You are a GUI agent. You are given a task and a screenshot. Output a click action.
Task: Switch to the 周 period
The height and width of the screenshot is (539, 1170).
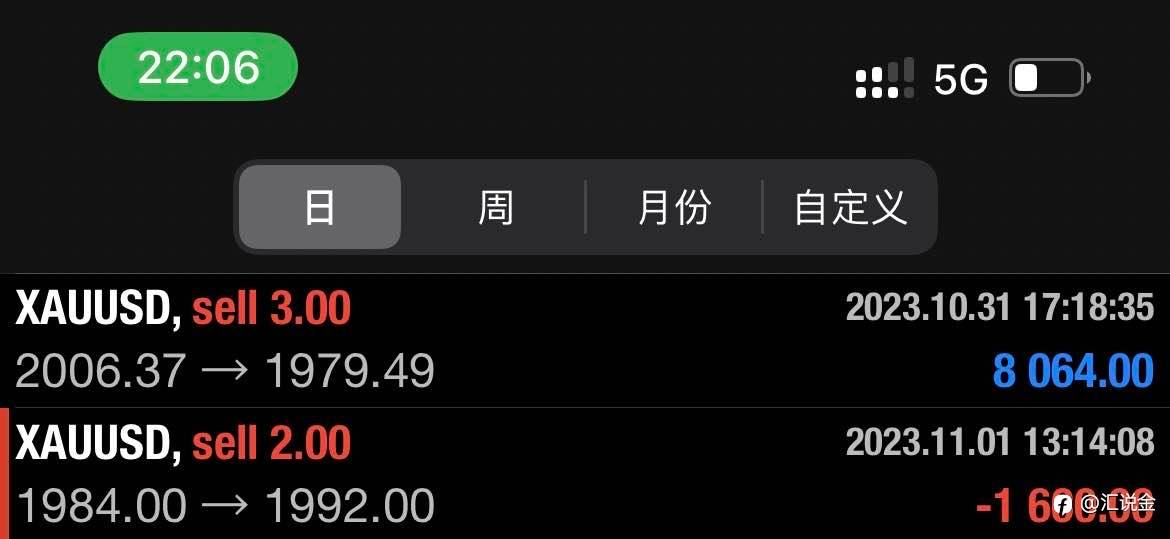click(x=495, y=207)
